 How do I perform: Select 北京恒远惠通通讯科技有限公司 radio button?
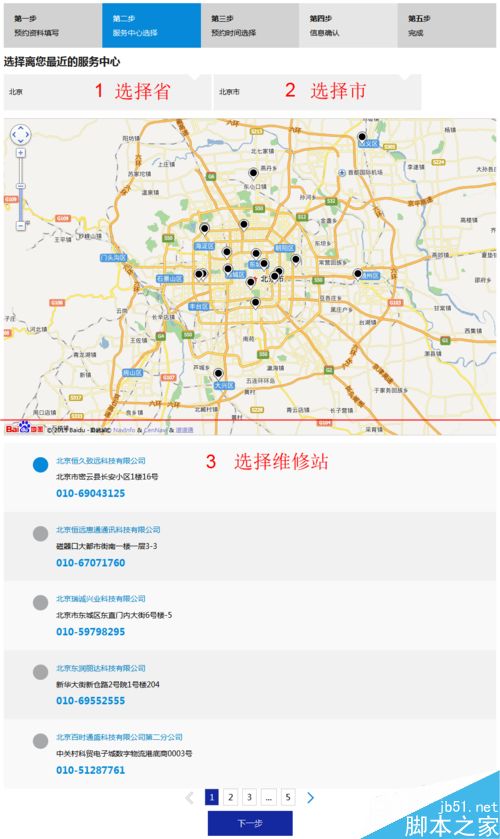41,533
